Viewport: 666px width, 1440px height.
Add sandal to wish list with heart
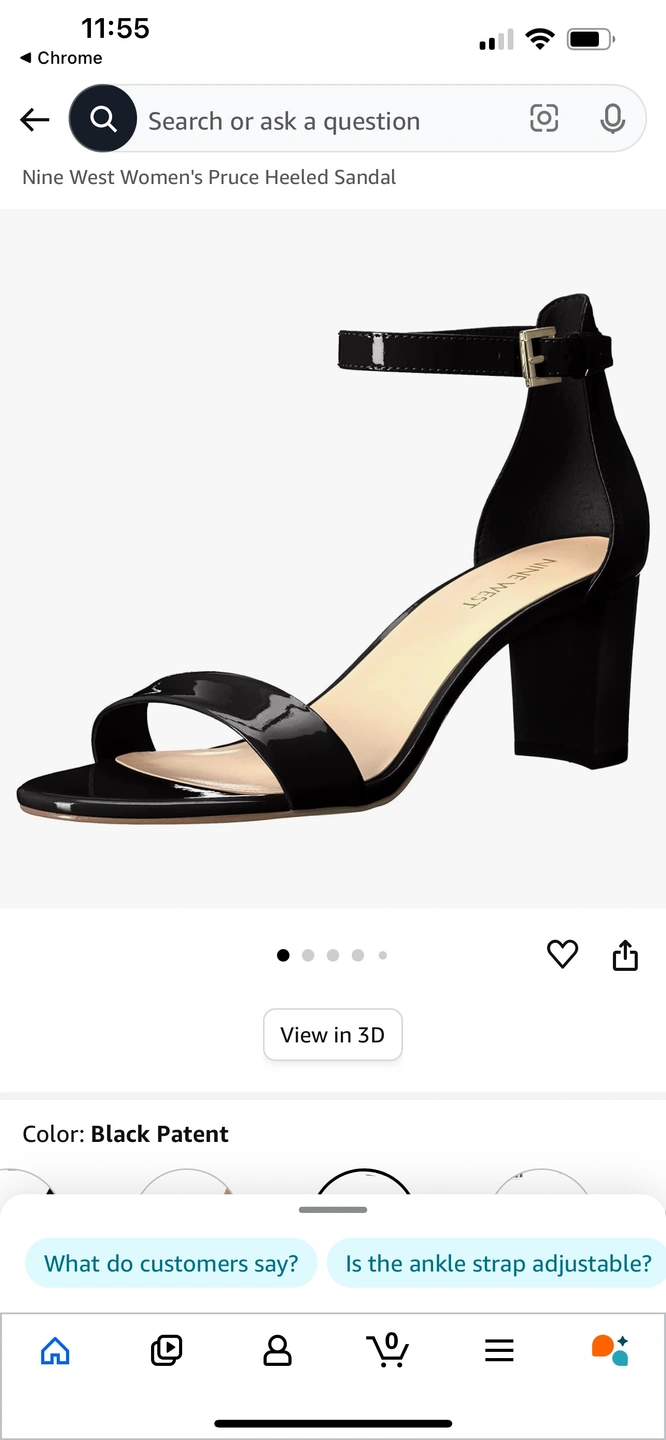click(x=563, y=955)
